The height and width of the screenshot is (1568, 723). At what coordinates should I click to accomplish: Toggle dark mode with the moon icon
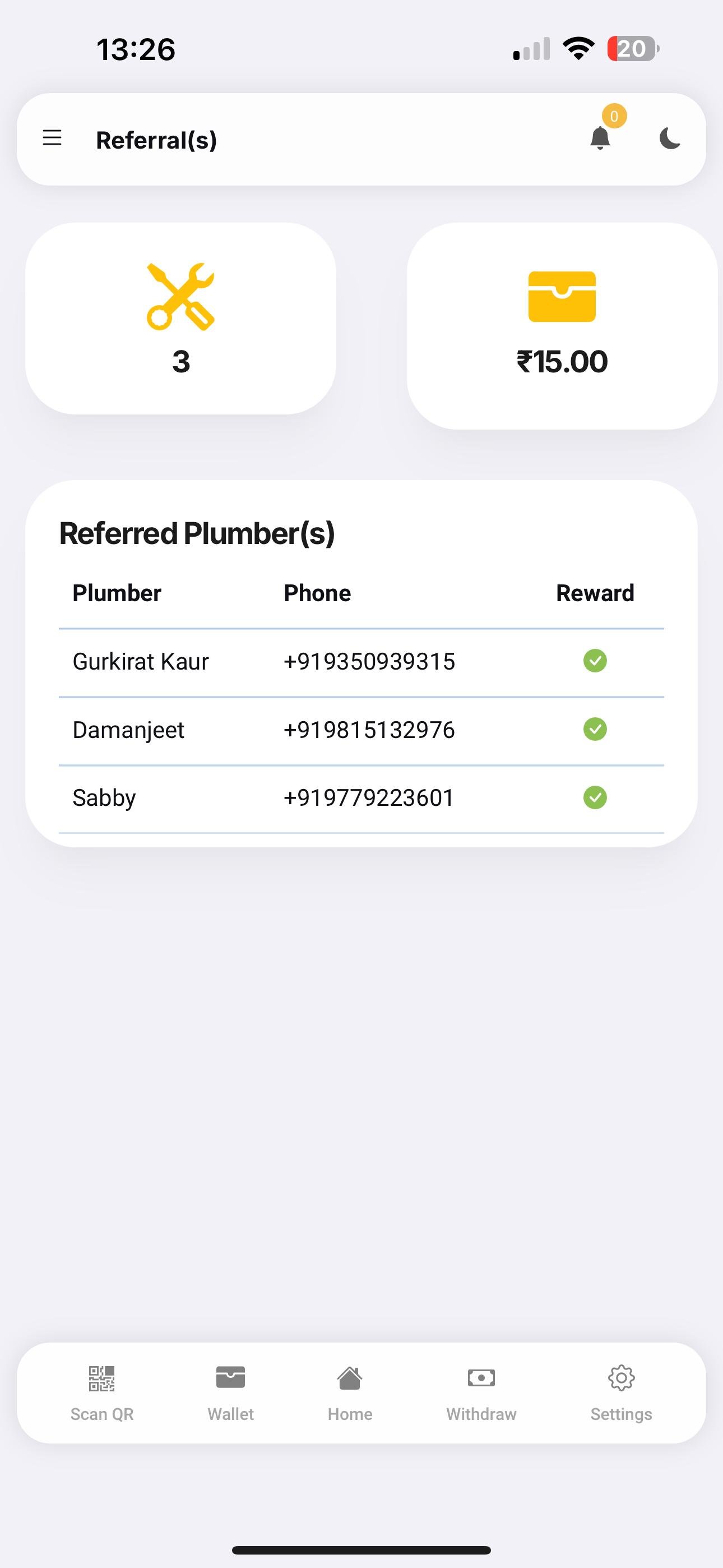669,139
